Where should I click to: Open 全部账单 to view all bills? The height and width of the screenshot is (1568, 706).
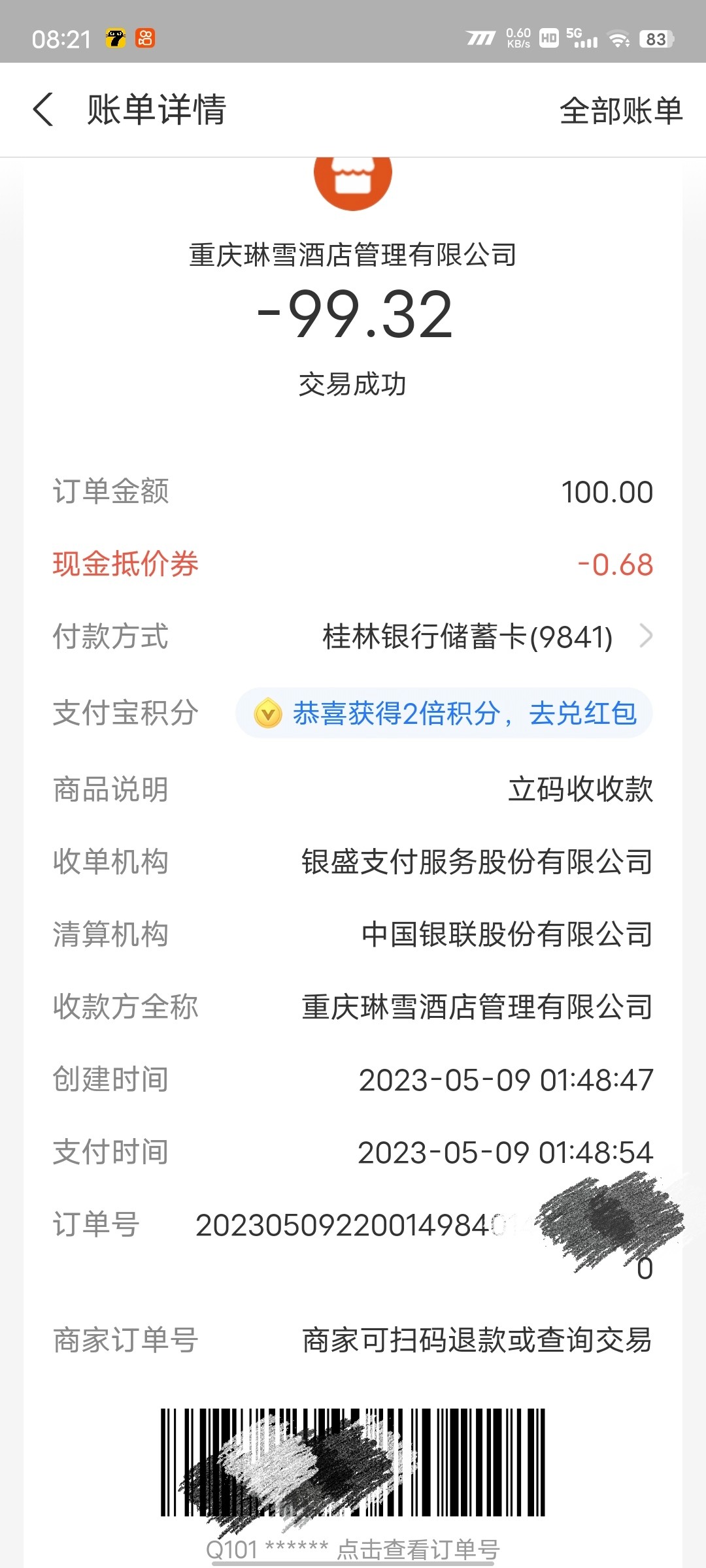pos(620,110)
